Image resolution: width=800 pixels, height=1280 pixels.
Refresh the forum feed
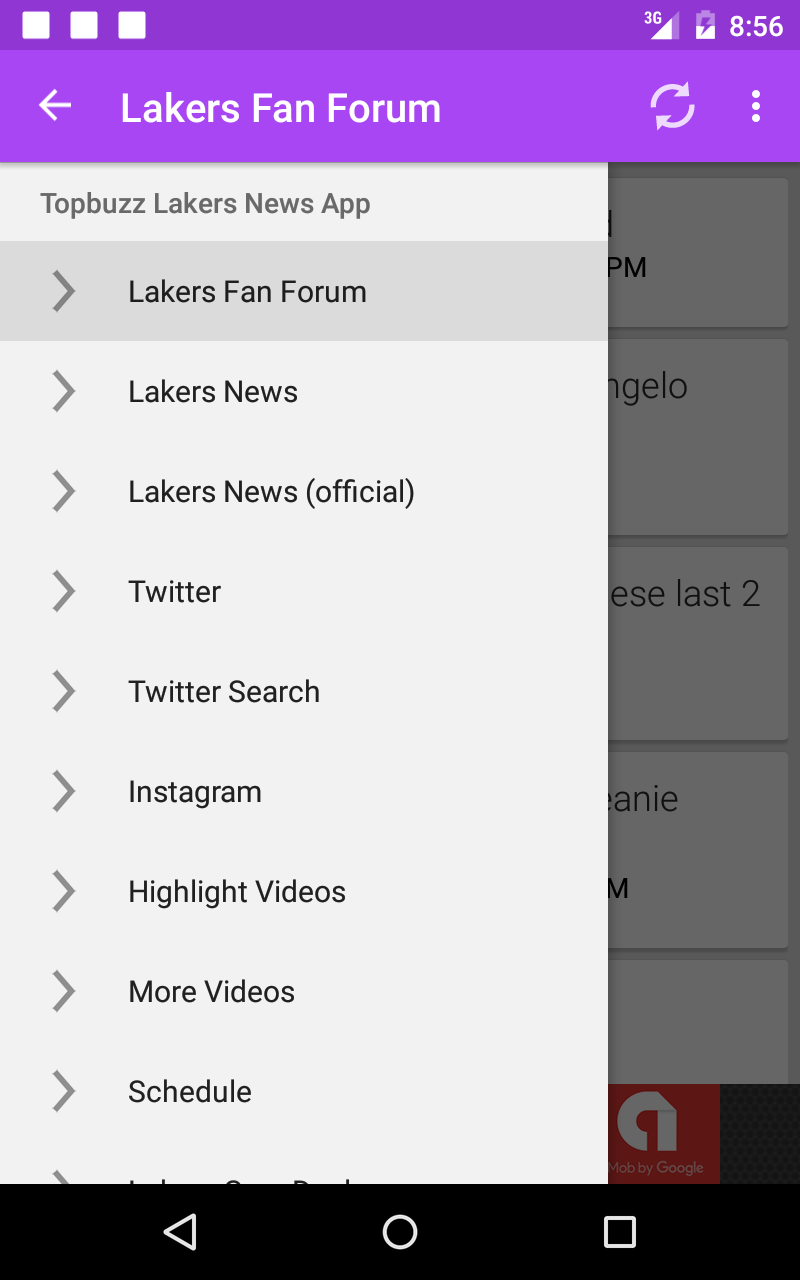click(673, 106)
